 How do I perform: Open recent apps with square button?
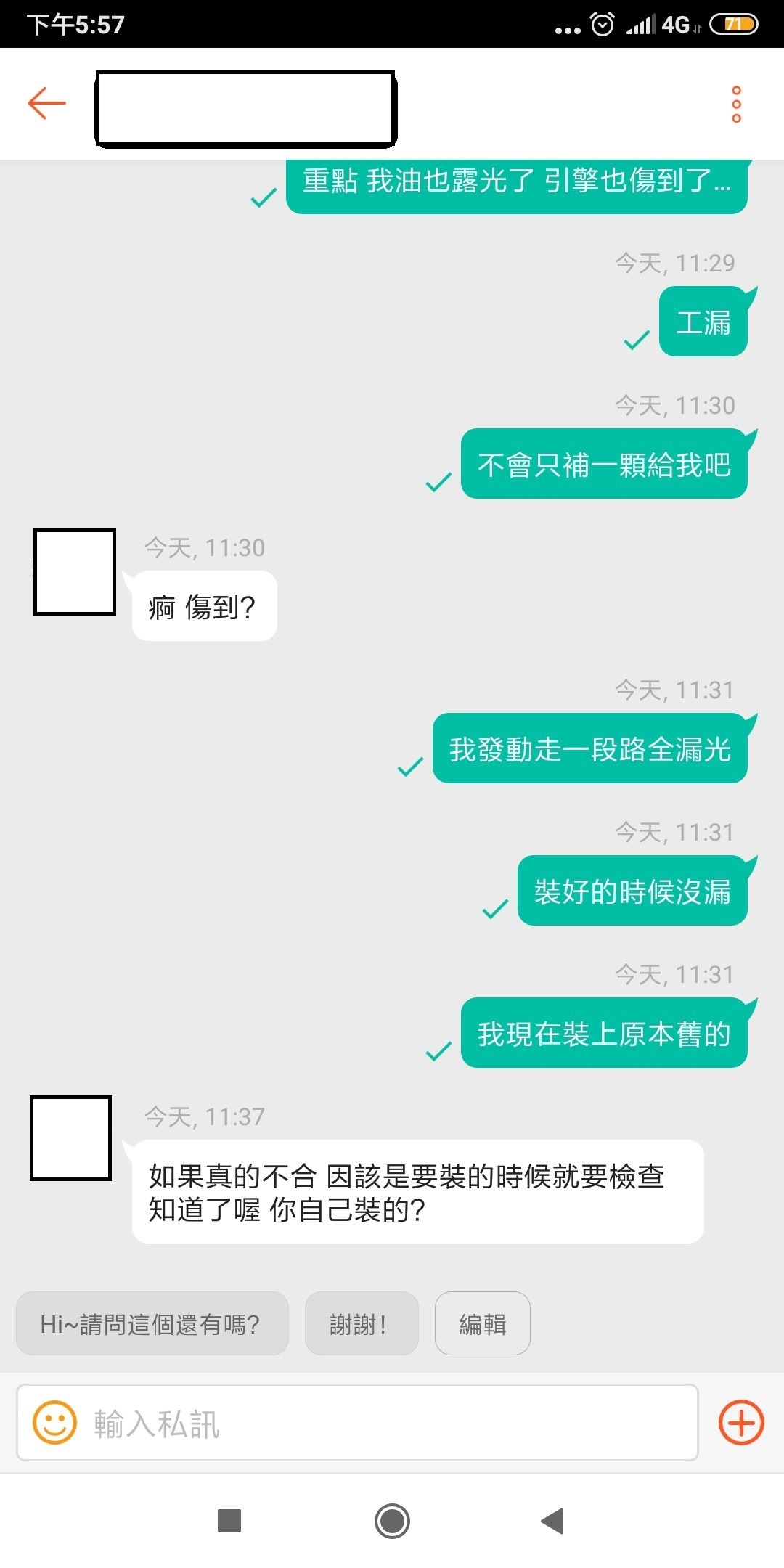(x=229, y=1520)
